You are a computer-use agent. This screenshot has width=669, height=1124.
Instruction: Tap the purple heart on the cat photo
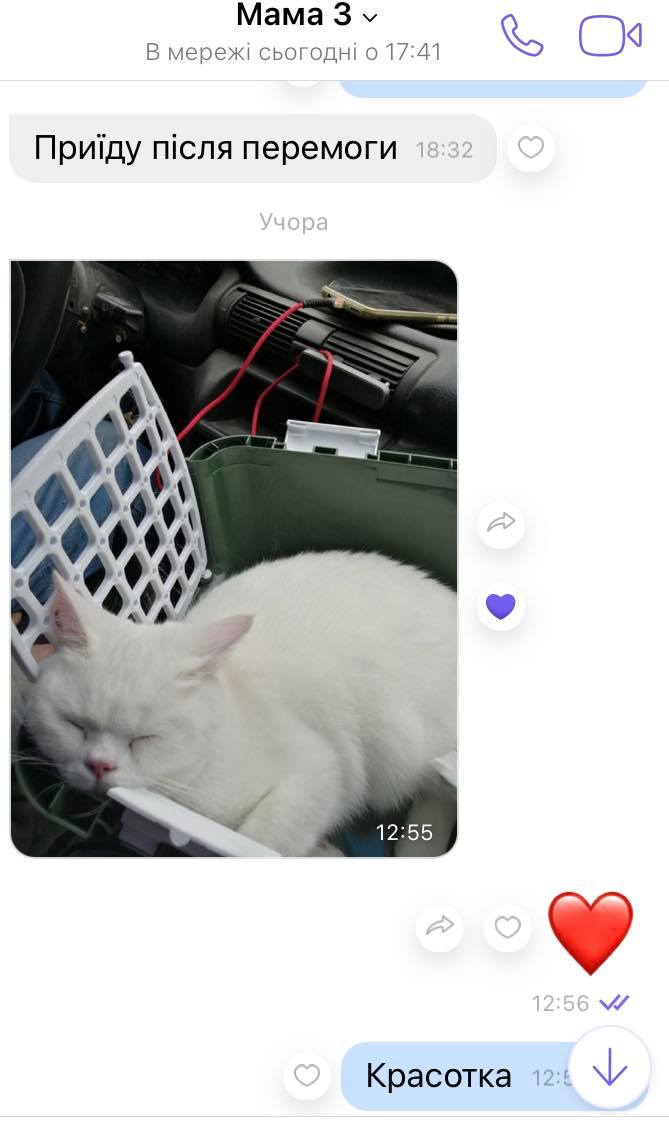click(501, 606)
